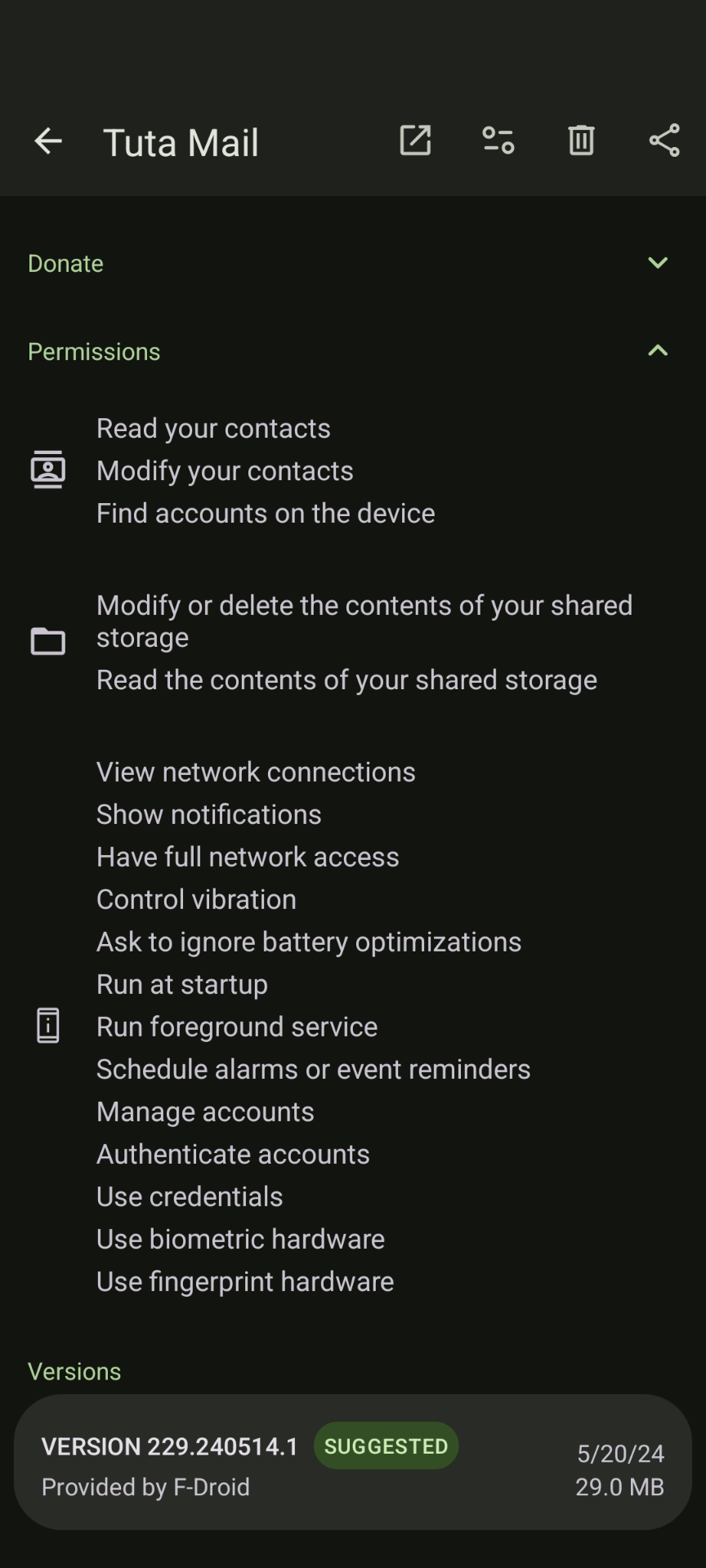Launch Tuta Mail with the open icon
Viewport: 706px width, 1568px height.
click(x=415, y=140)
